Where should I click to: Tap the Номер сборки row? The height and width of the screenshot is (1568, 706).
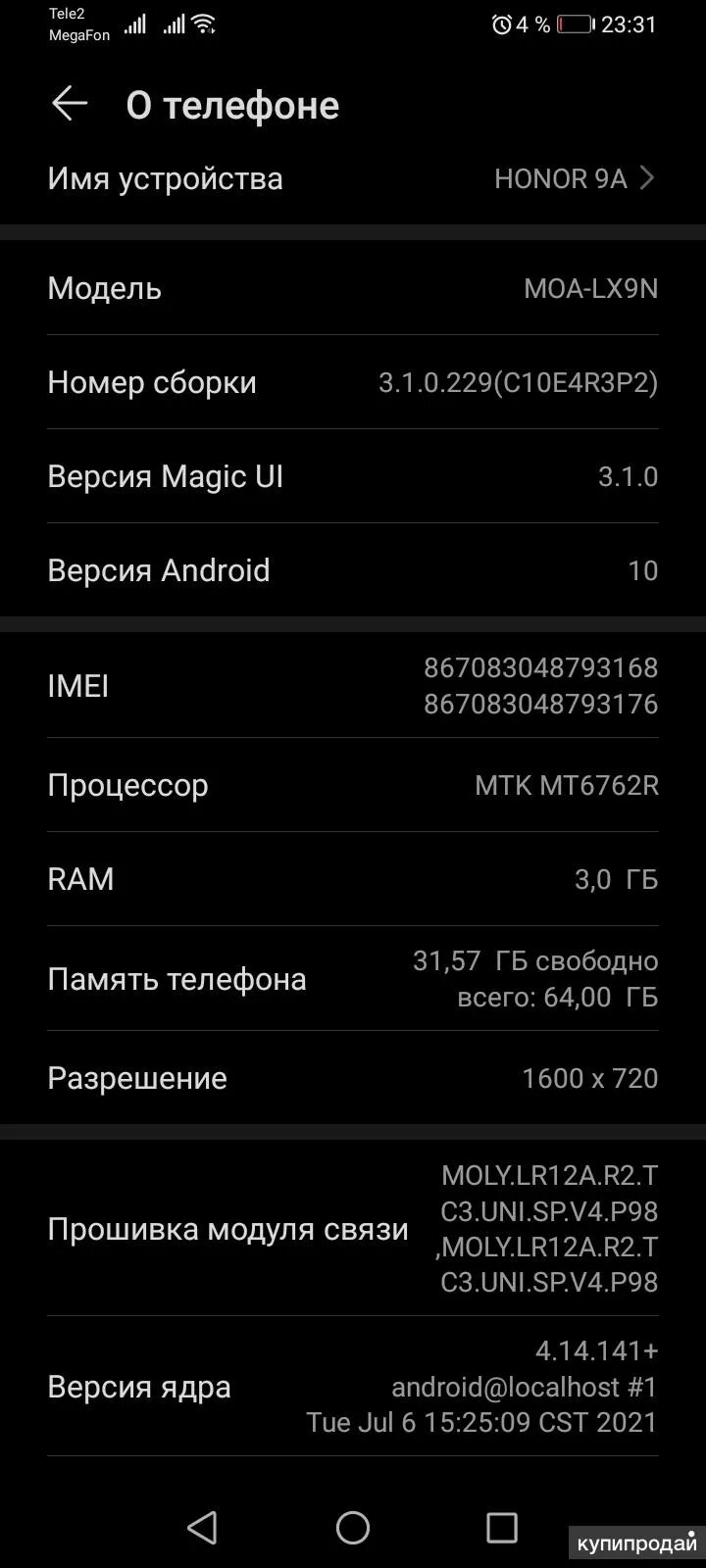(353, 382)
